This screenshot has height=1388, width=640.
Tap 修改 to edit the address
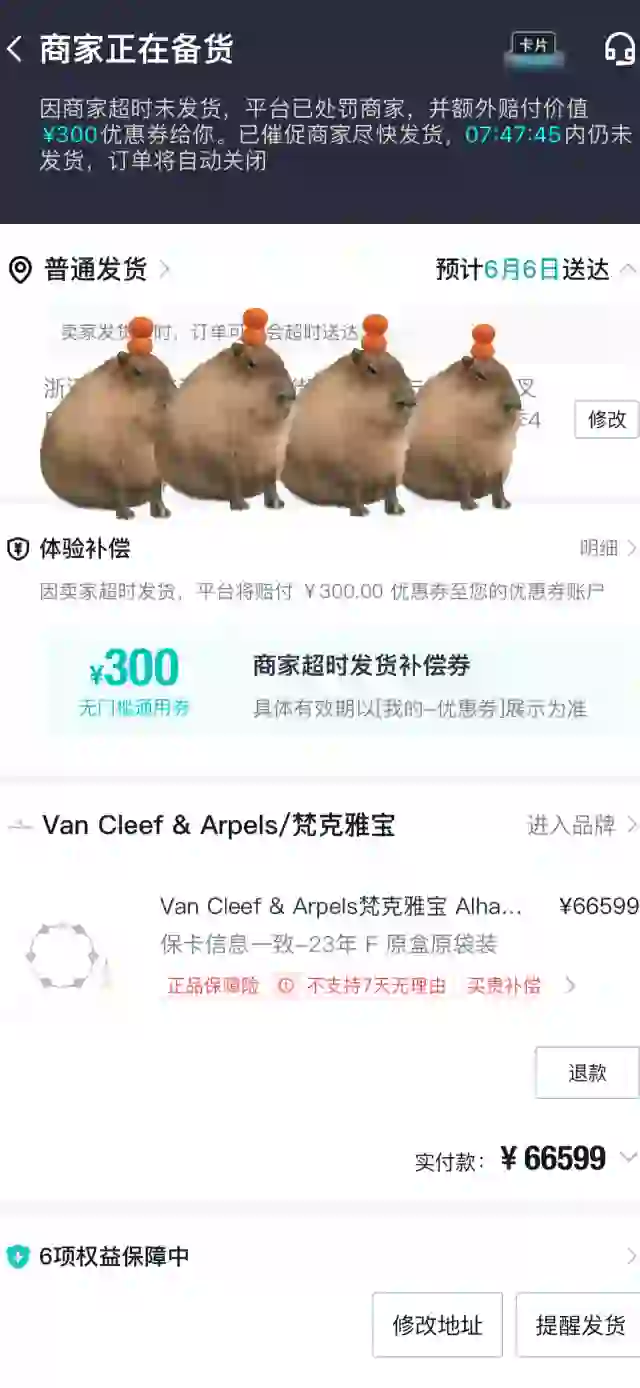606,419
